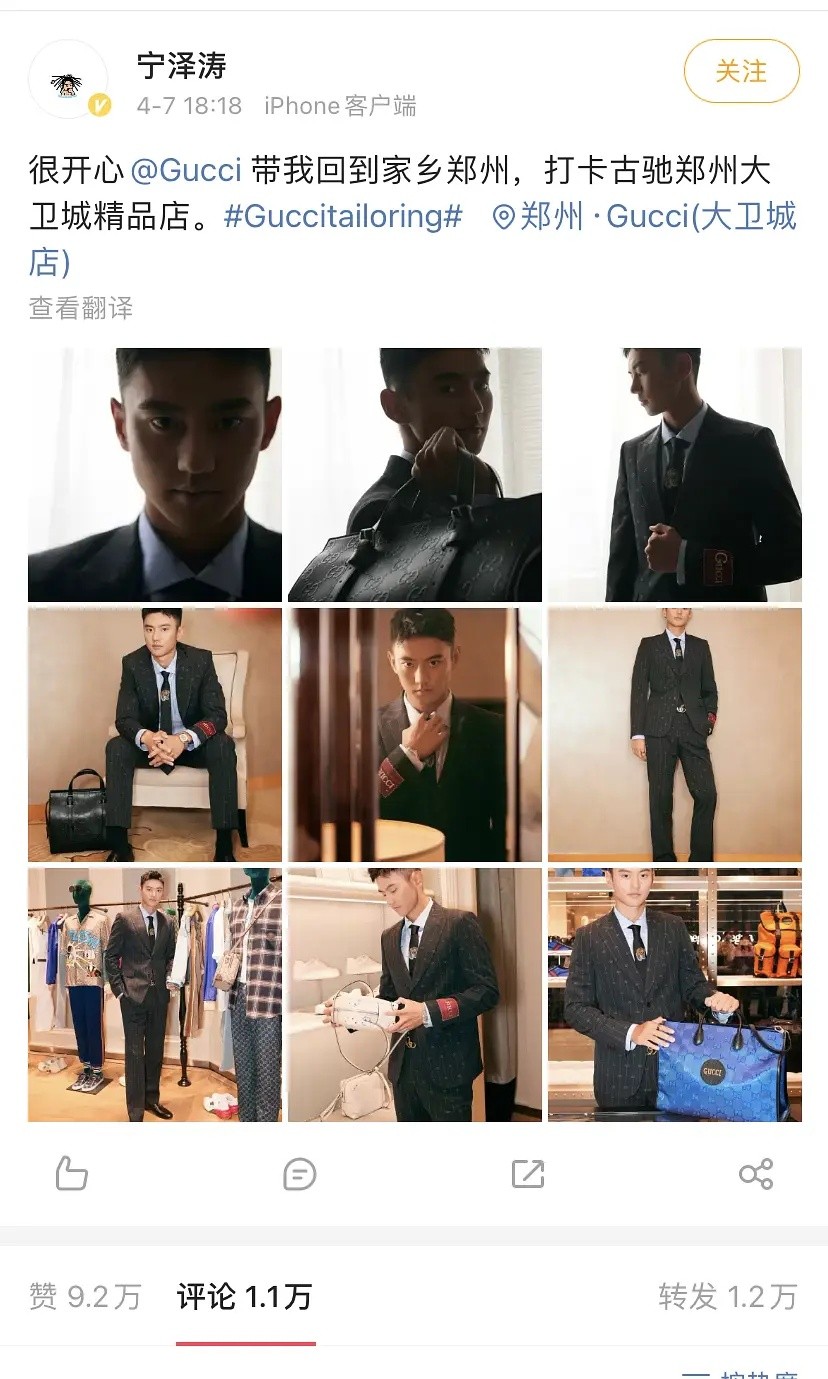This screenshot has width=828, height=1379.
Task: Open the first photo, close-up face portrait
Action: (155, 475)
